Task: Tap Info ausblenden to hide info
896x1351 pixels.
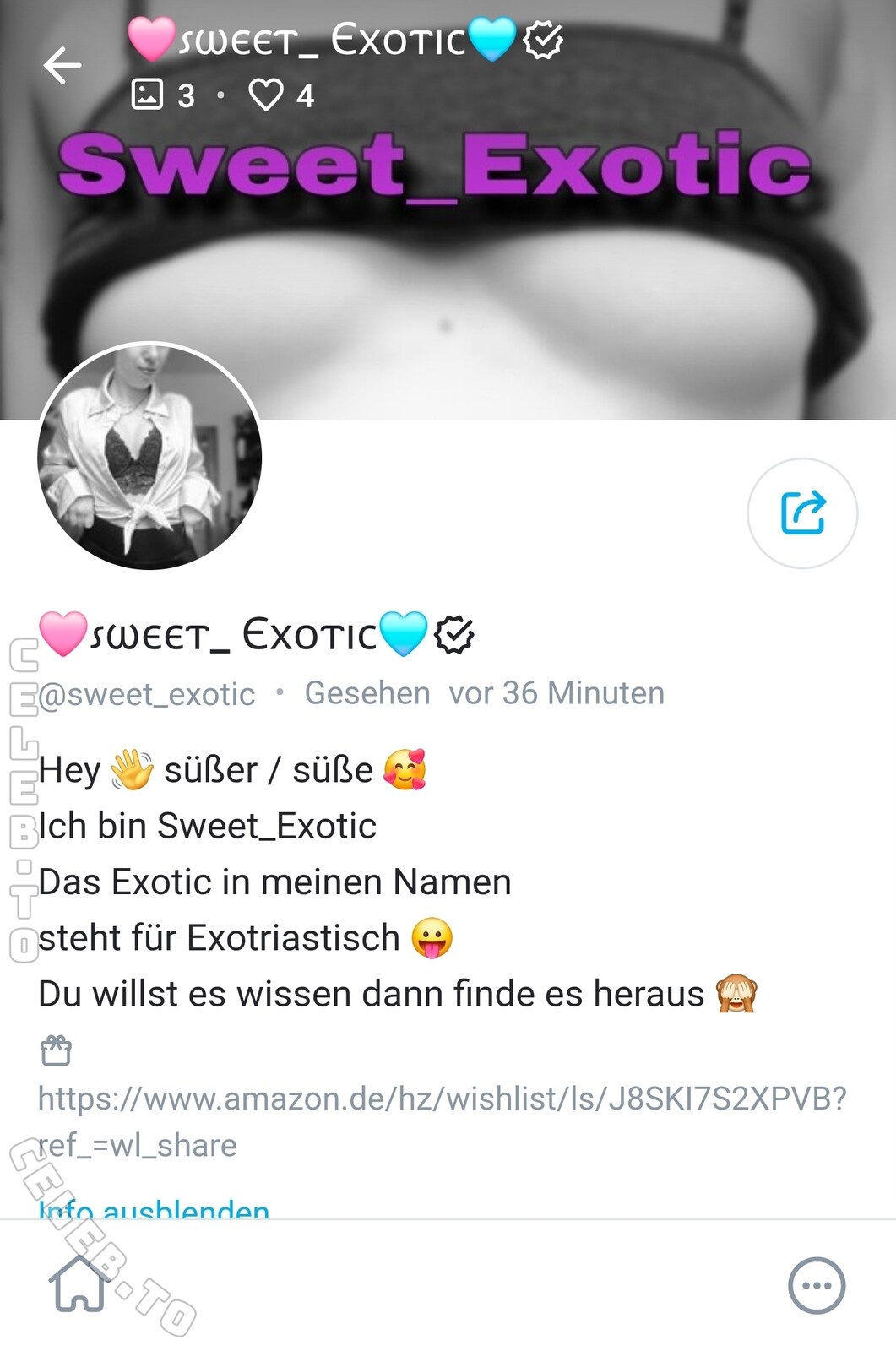Action: tap(154, 1211)
